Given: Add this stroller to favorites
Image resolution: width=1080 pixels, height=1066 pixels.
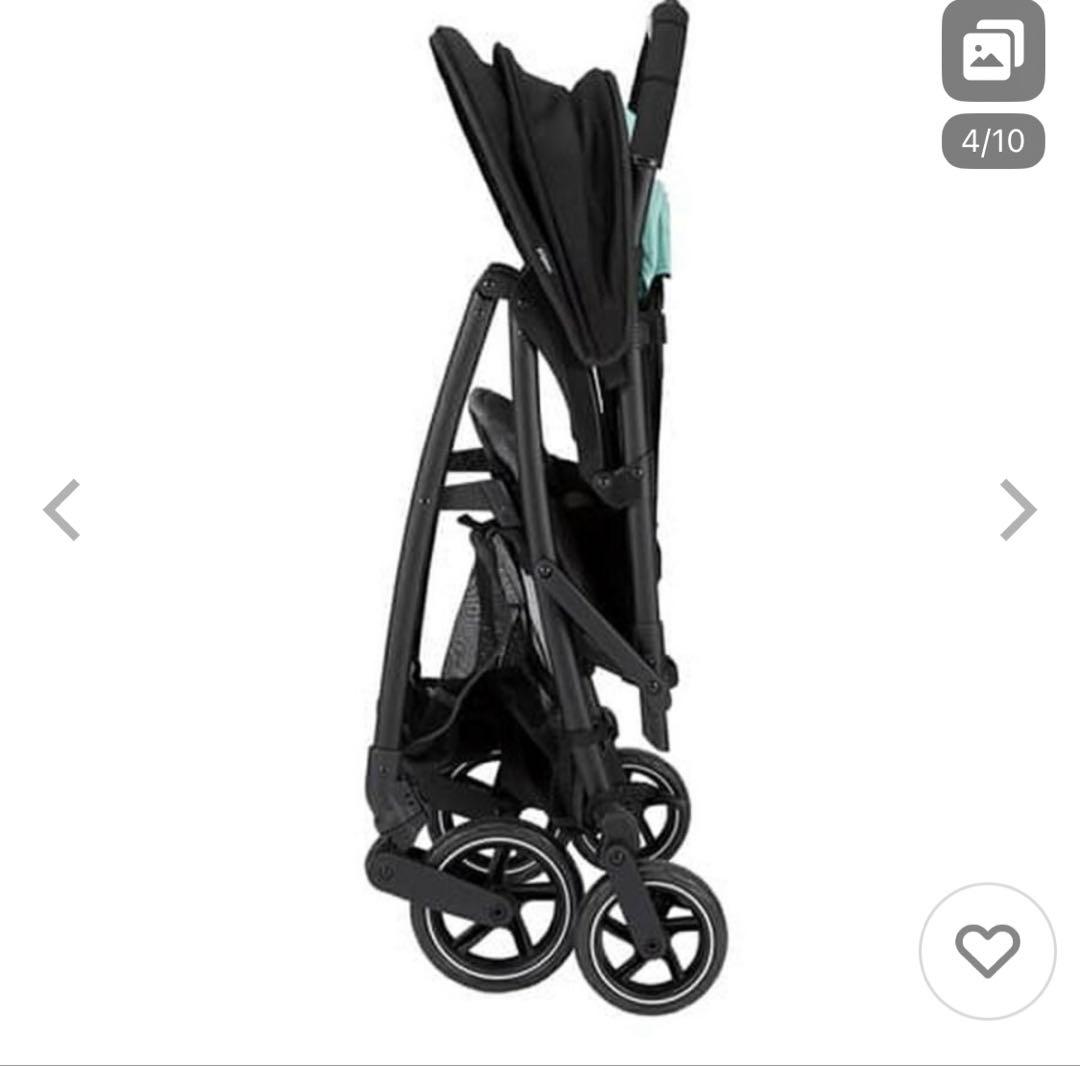Looking at the screenshot, I should (x=987, y=950).
